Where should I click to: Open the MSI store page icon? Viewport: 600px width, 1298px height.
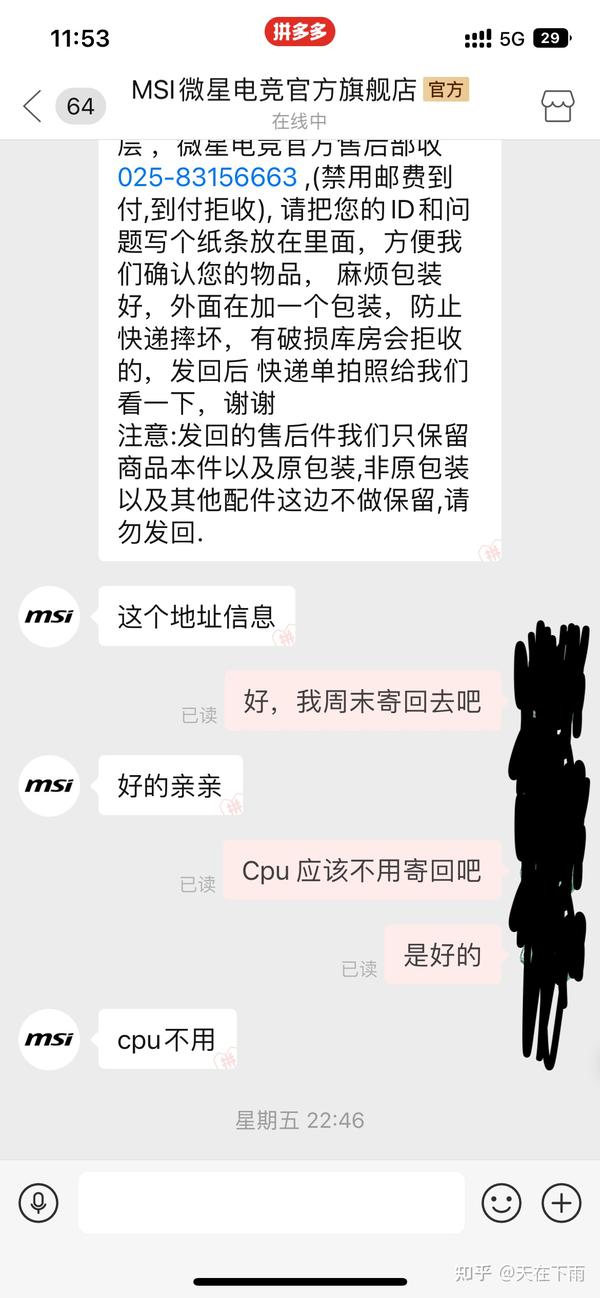coord(558,105)
